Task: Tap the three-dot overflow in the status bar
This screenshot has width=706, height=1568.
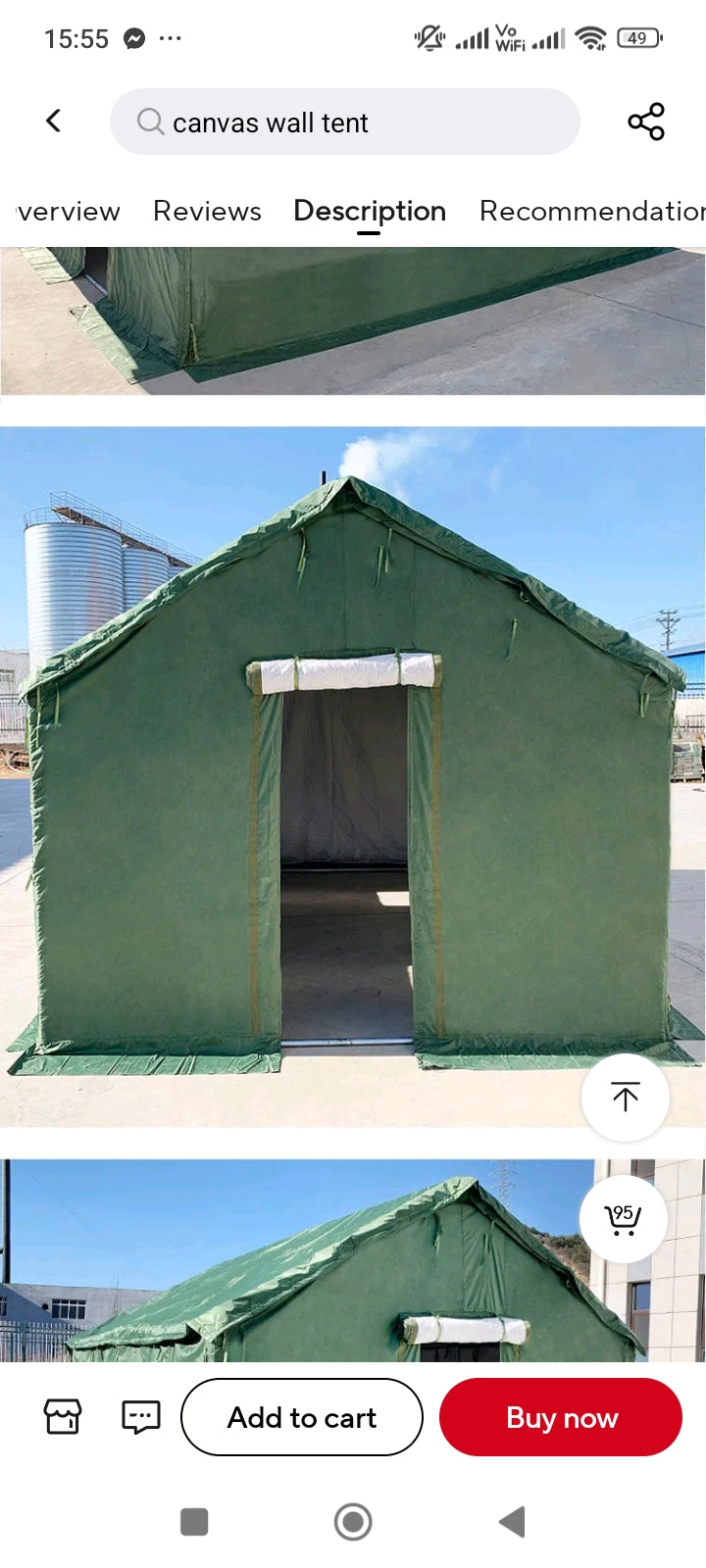Action: [170, 38]
